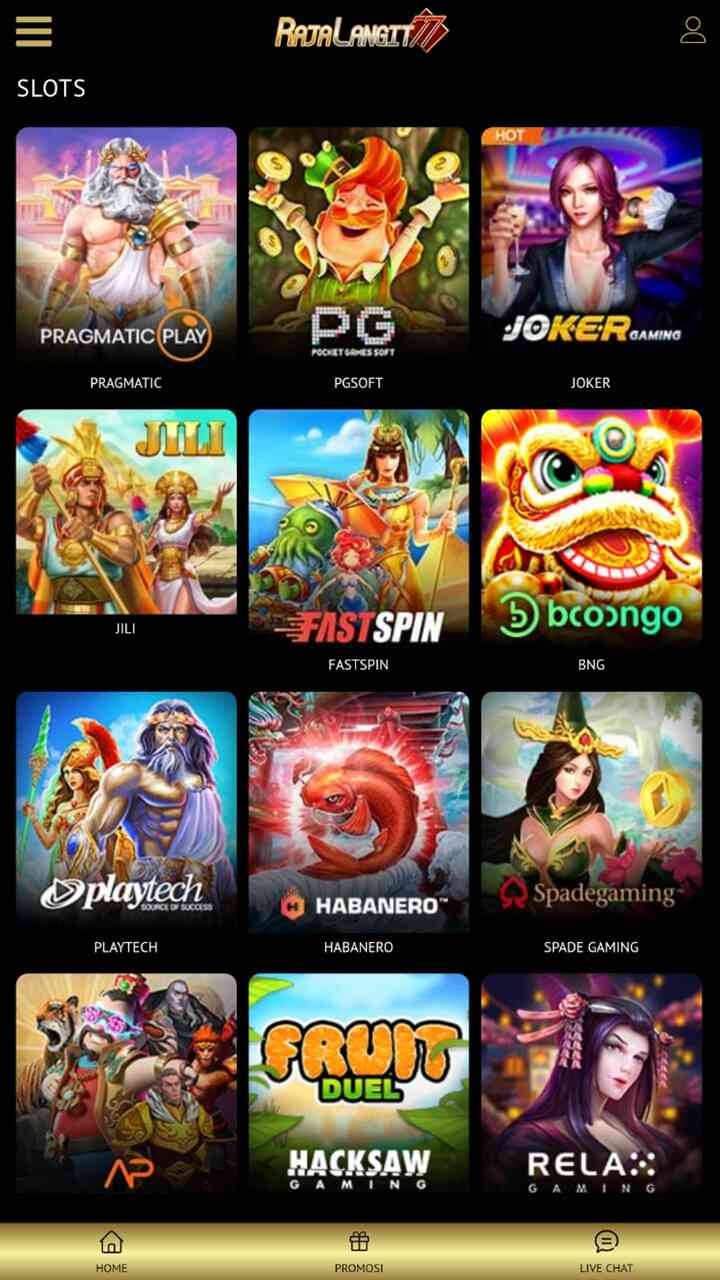Open Joker Gaming slots
720x1280 pixels.
[x=591, y=245]
